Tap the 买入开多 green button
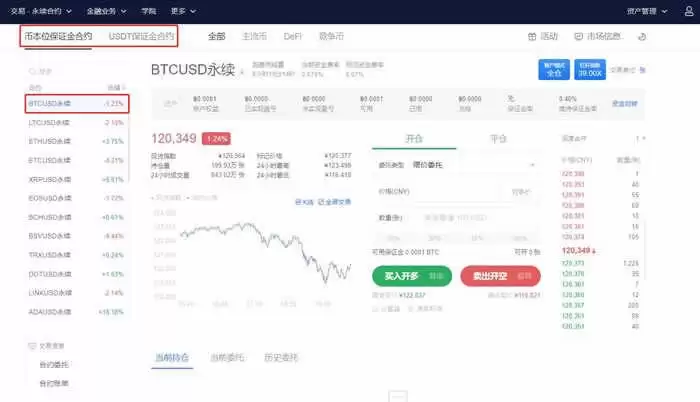700x402 pixels. pos(411,276)
